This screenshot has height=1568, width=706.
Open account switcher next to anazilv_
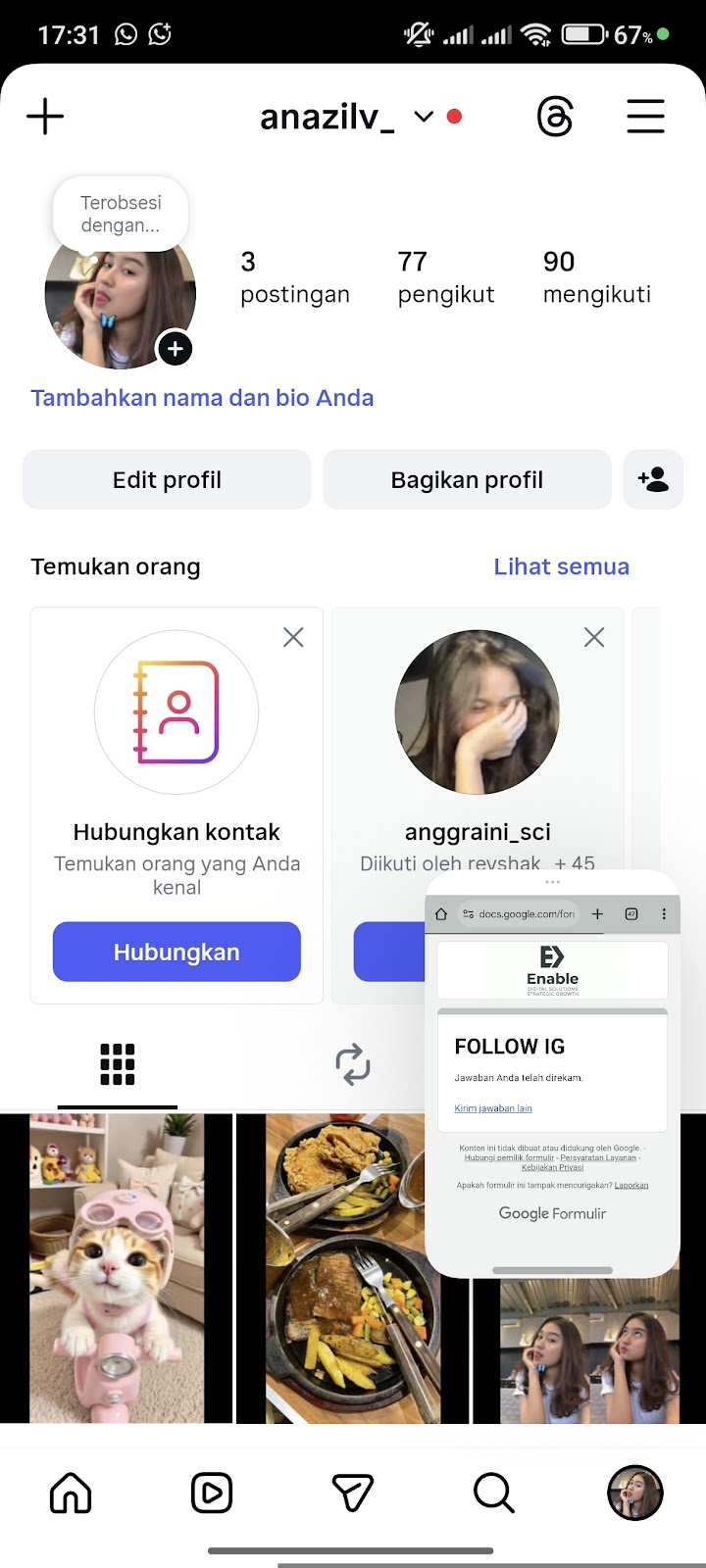424,117
